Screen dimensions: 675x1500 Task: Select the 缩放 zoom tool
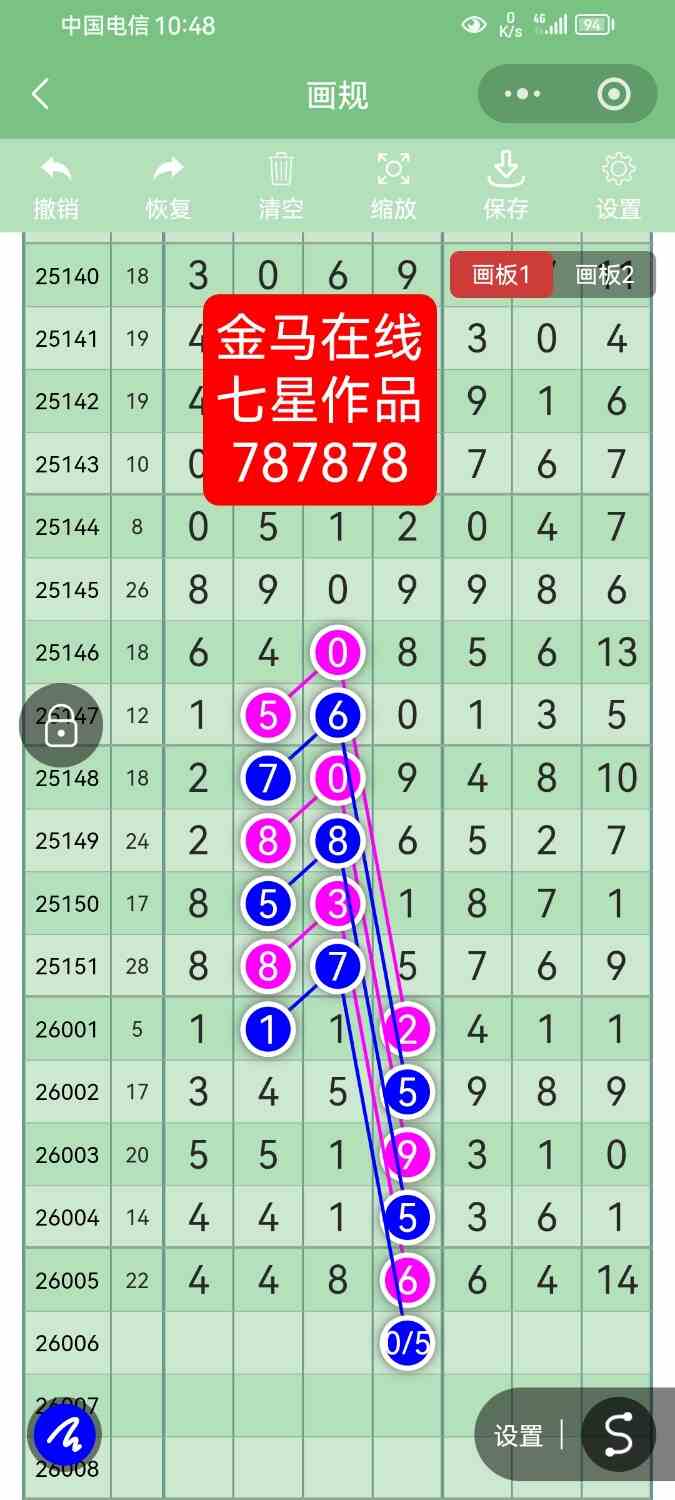[x=394, y=186]
